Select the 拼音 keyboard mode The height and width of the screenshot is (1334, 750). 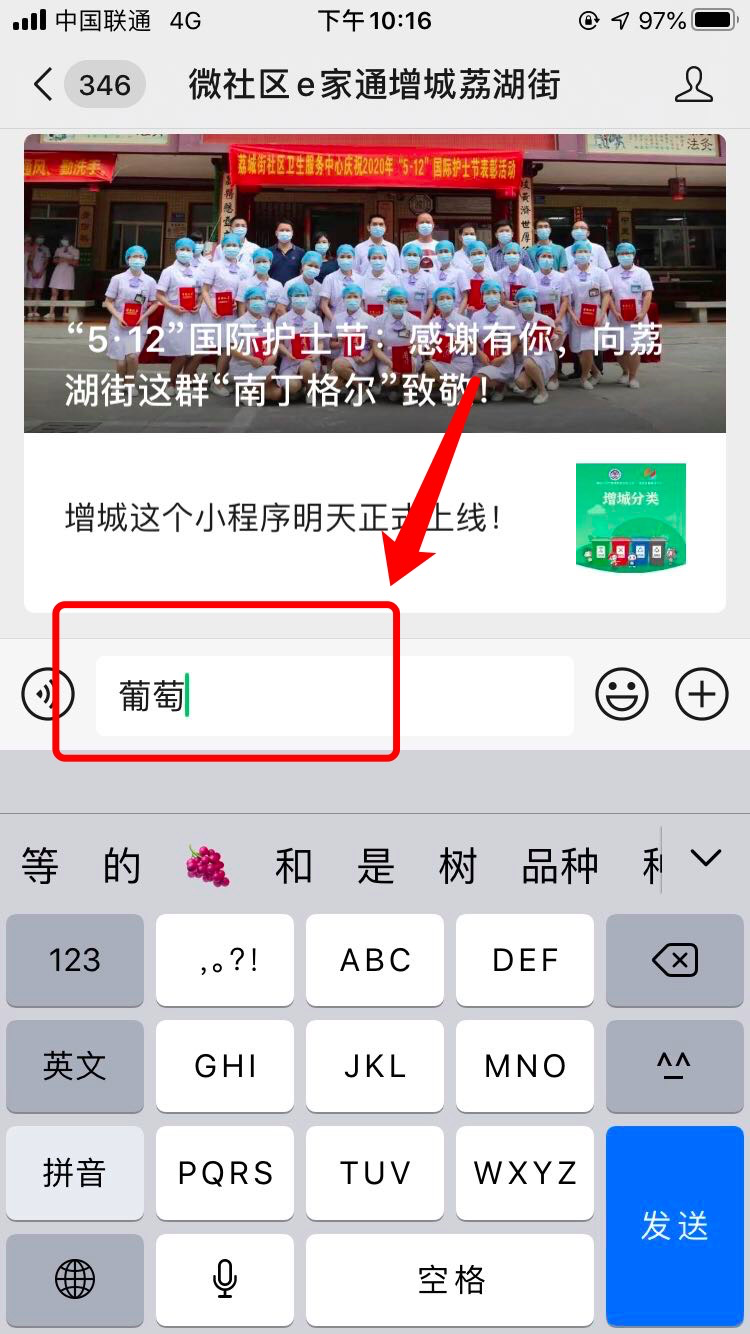75,1172
